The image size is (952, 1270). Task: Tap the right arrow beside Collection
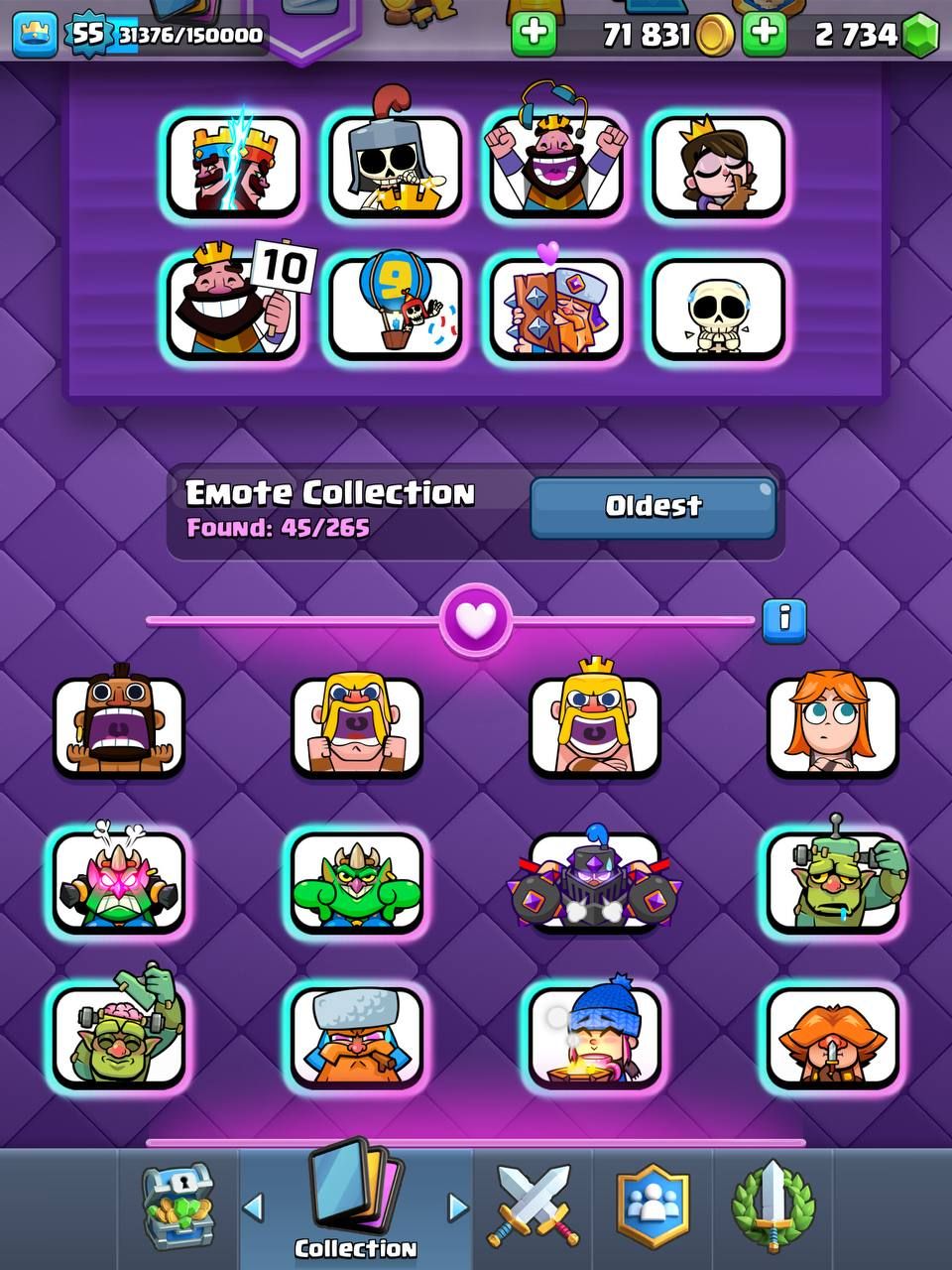click(457, 1207)
